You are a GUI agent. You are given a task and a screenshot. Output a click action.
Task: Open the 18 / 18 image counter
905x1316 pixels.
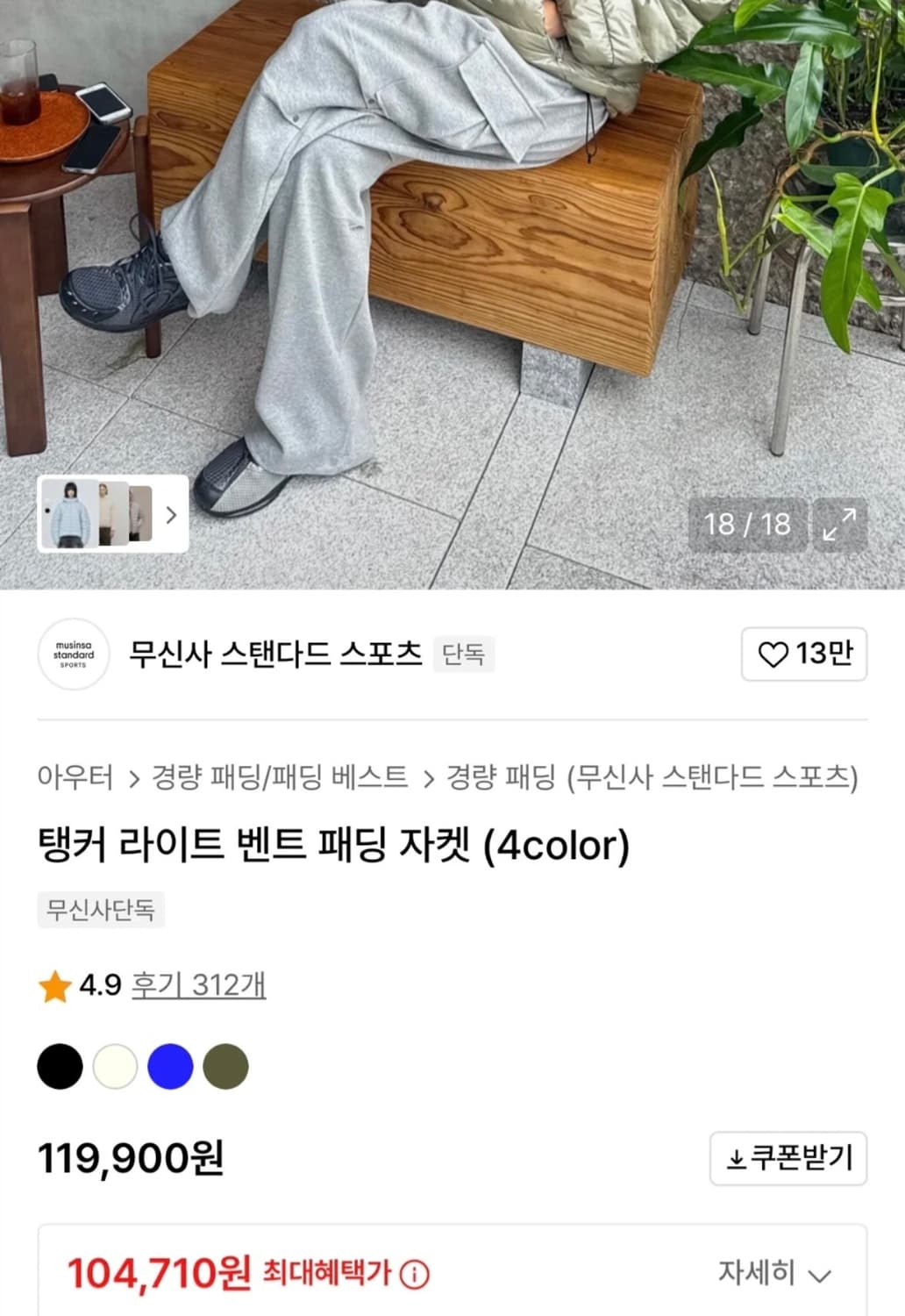tap(749, 525)
